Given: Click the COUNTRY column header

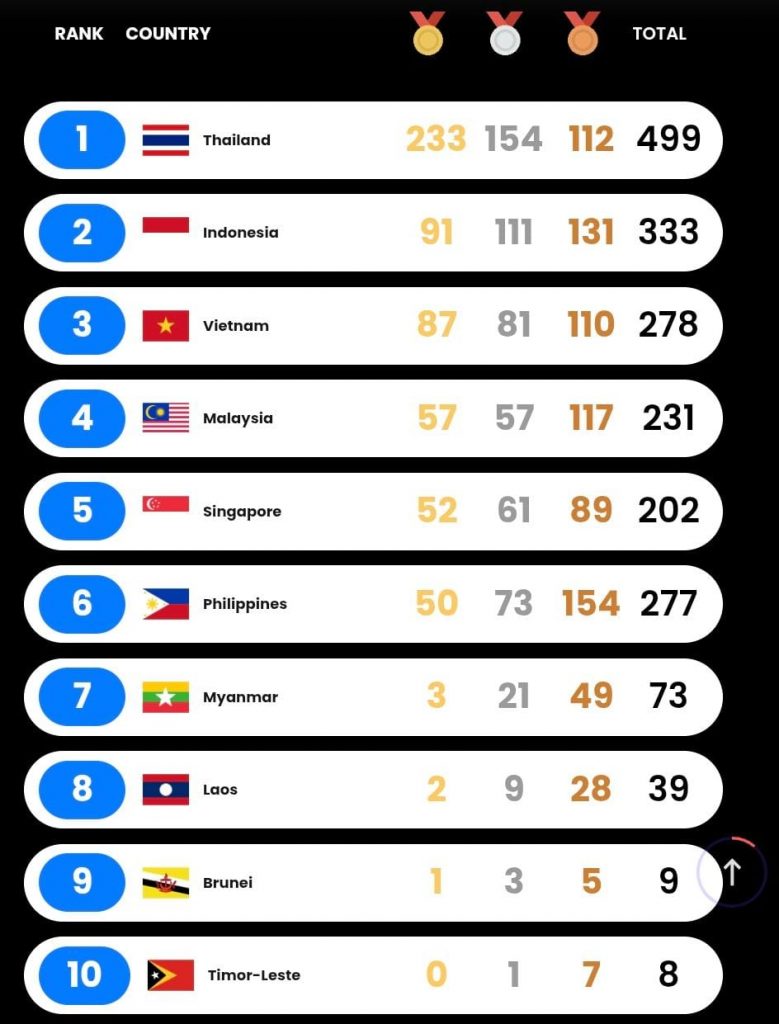Looking at the screenshot, I should pyautogui.click(x=167, y=33).
